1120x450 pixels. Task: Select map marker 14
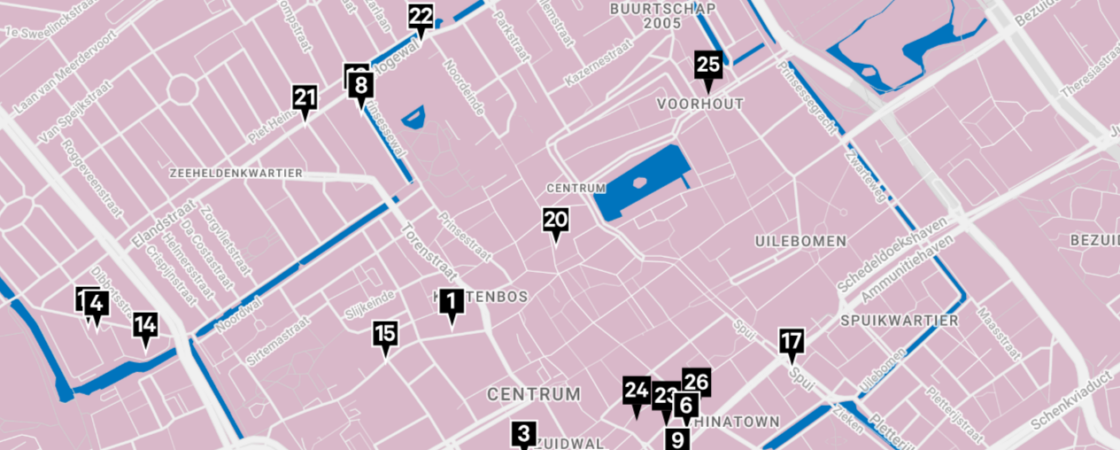(x=145, y=325)
